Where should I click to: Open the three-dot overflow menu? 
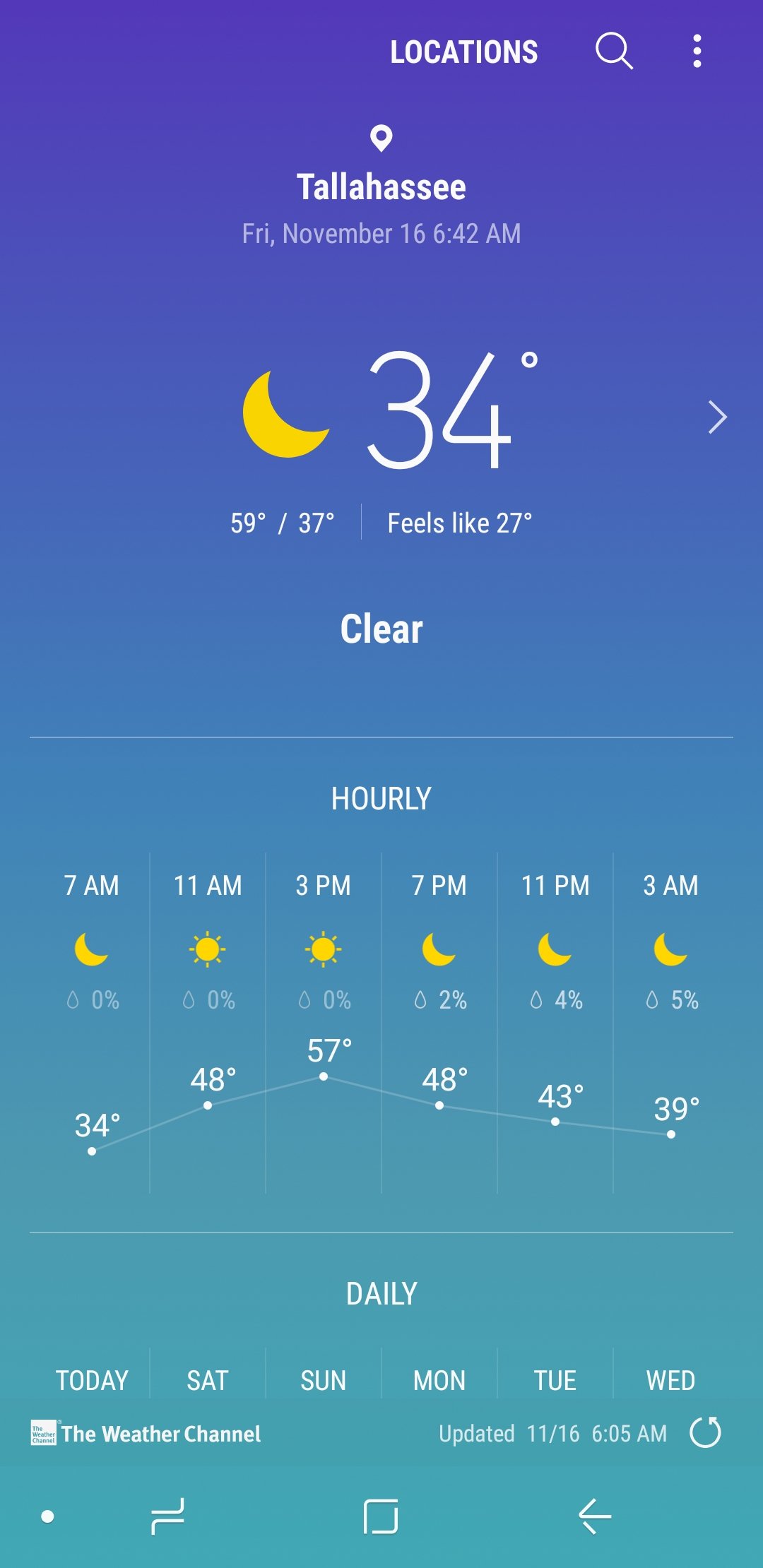point(697,51)
